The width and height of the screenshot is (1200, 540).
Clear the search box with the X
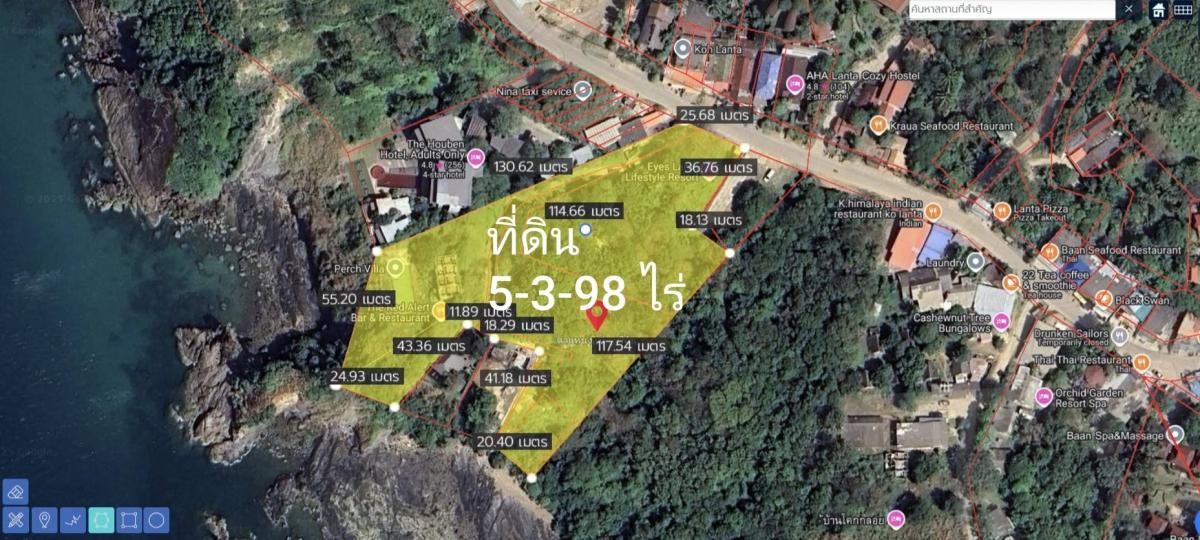[1129, 9]
